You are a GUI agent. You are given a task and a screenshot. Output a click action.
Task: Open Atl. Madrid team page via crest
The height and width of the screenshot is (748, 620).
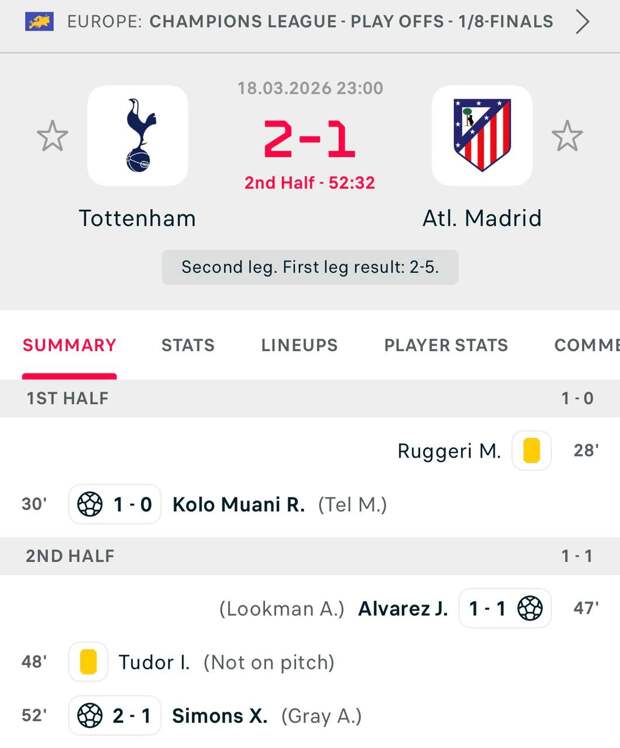[x=481, y=136]
